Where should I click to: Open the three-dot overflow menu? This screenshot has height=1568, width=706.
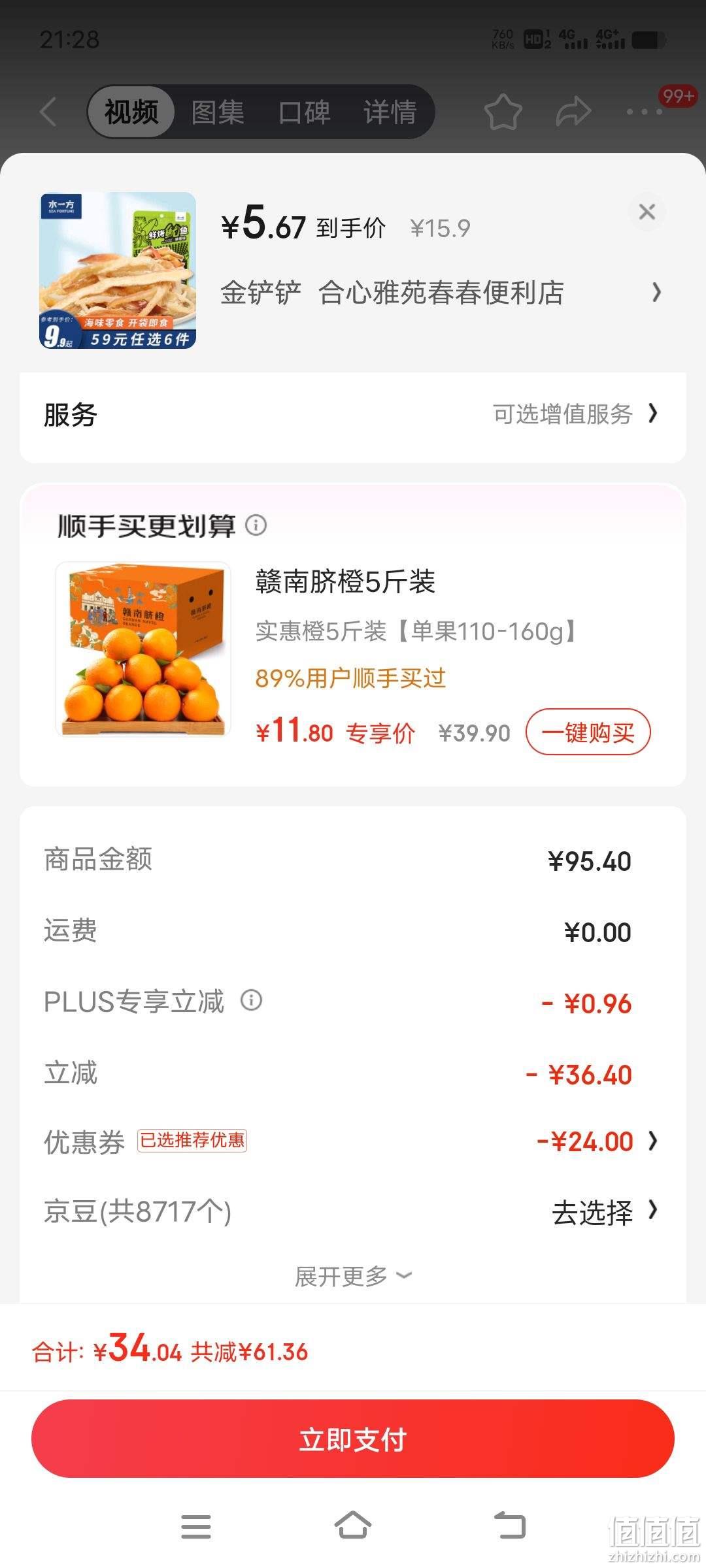645,112
